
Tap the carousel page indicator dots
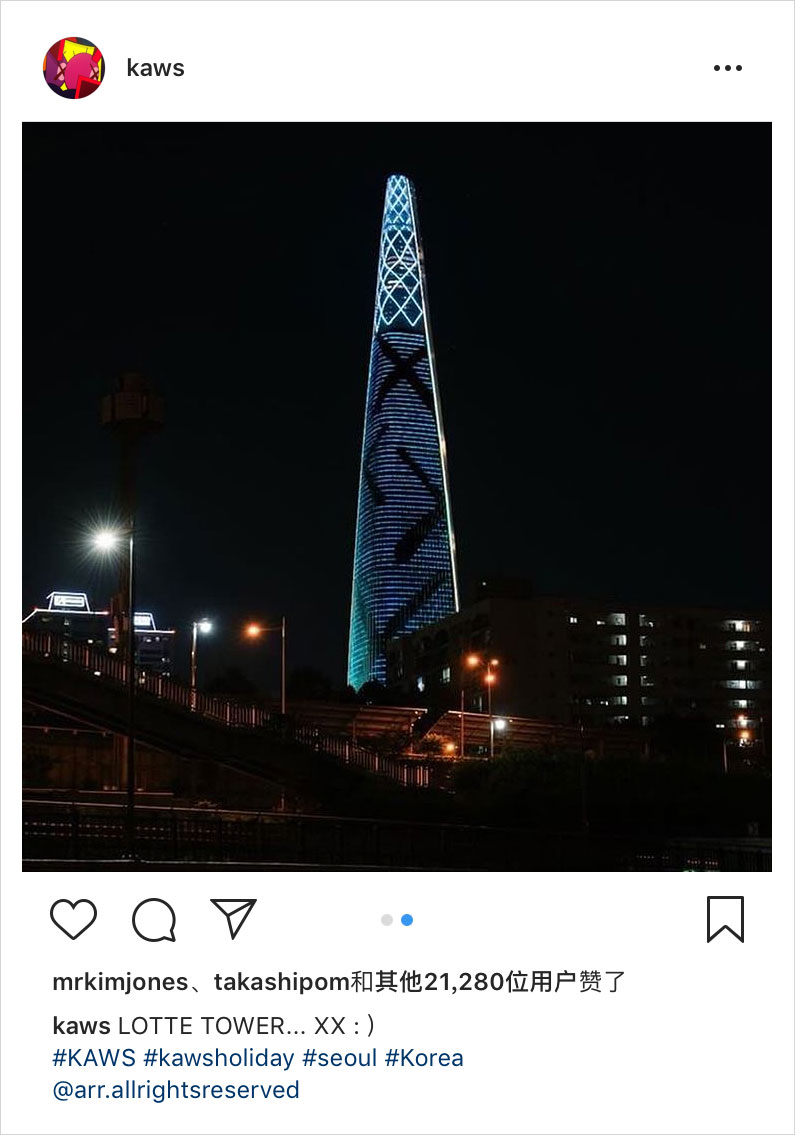click(x=397, y=920)
